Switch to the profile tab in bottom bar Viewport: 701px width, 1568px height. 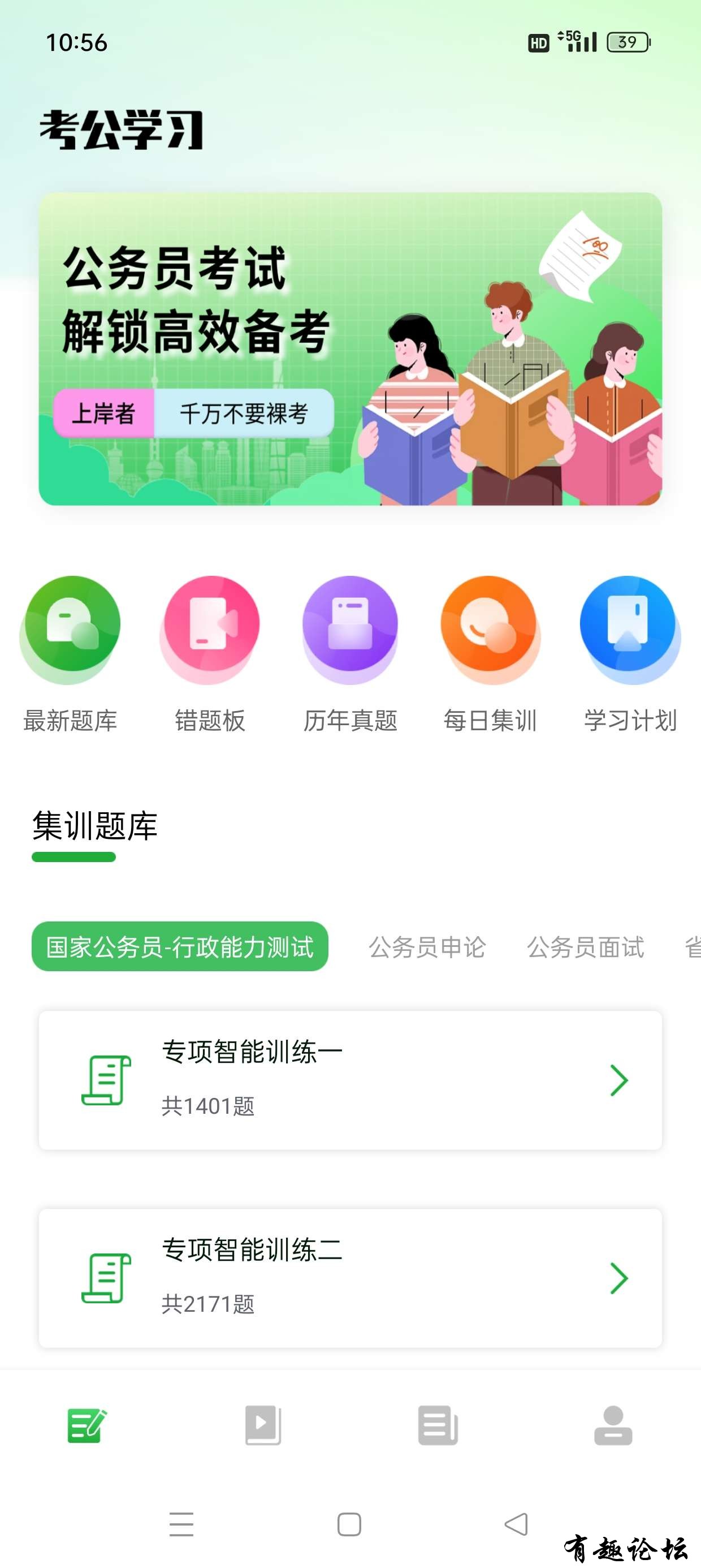(613, 1425)
